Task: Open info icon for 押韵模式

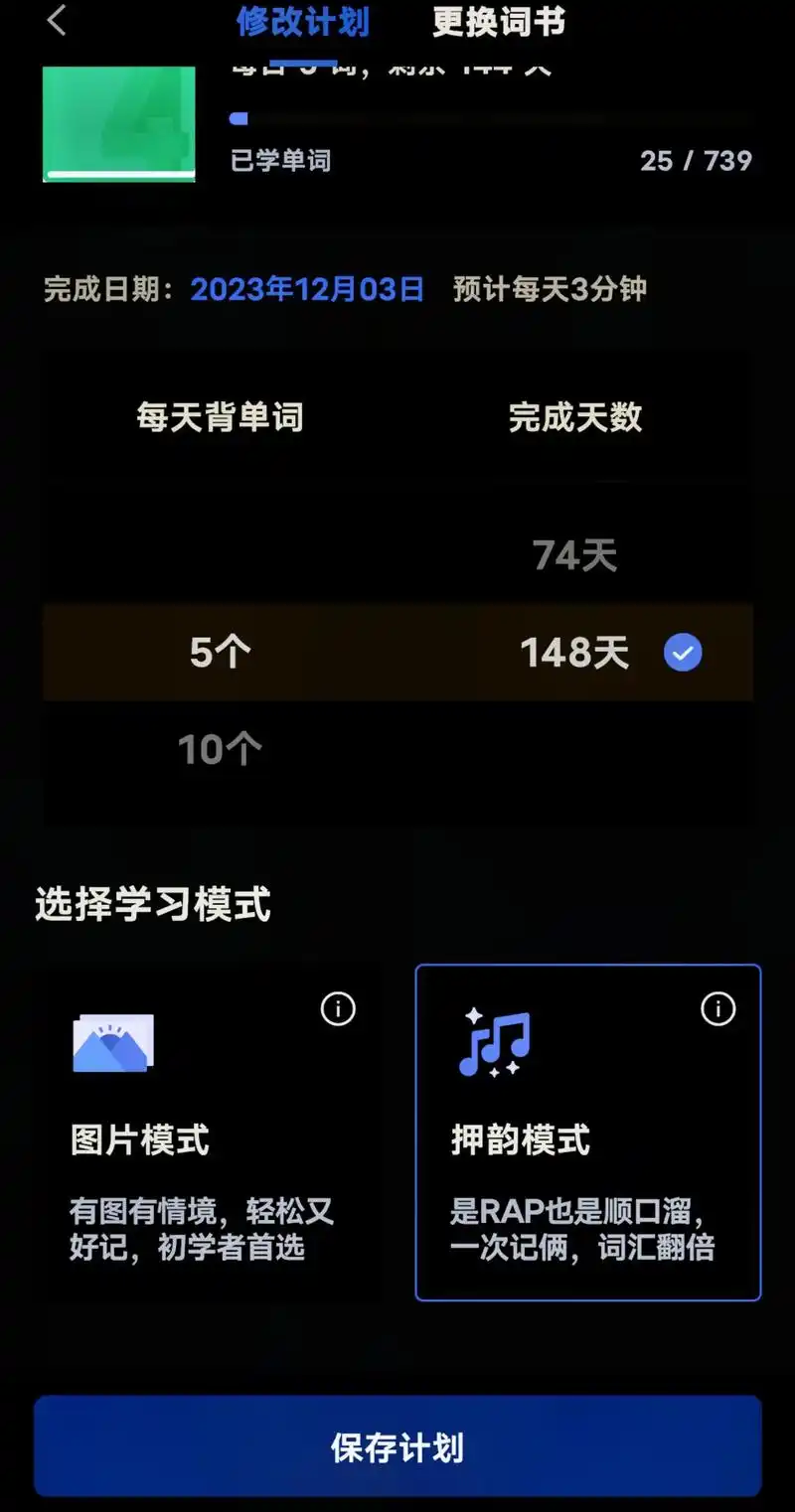Action: (x=717, y=1010)
